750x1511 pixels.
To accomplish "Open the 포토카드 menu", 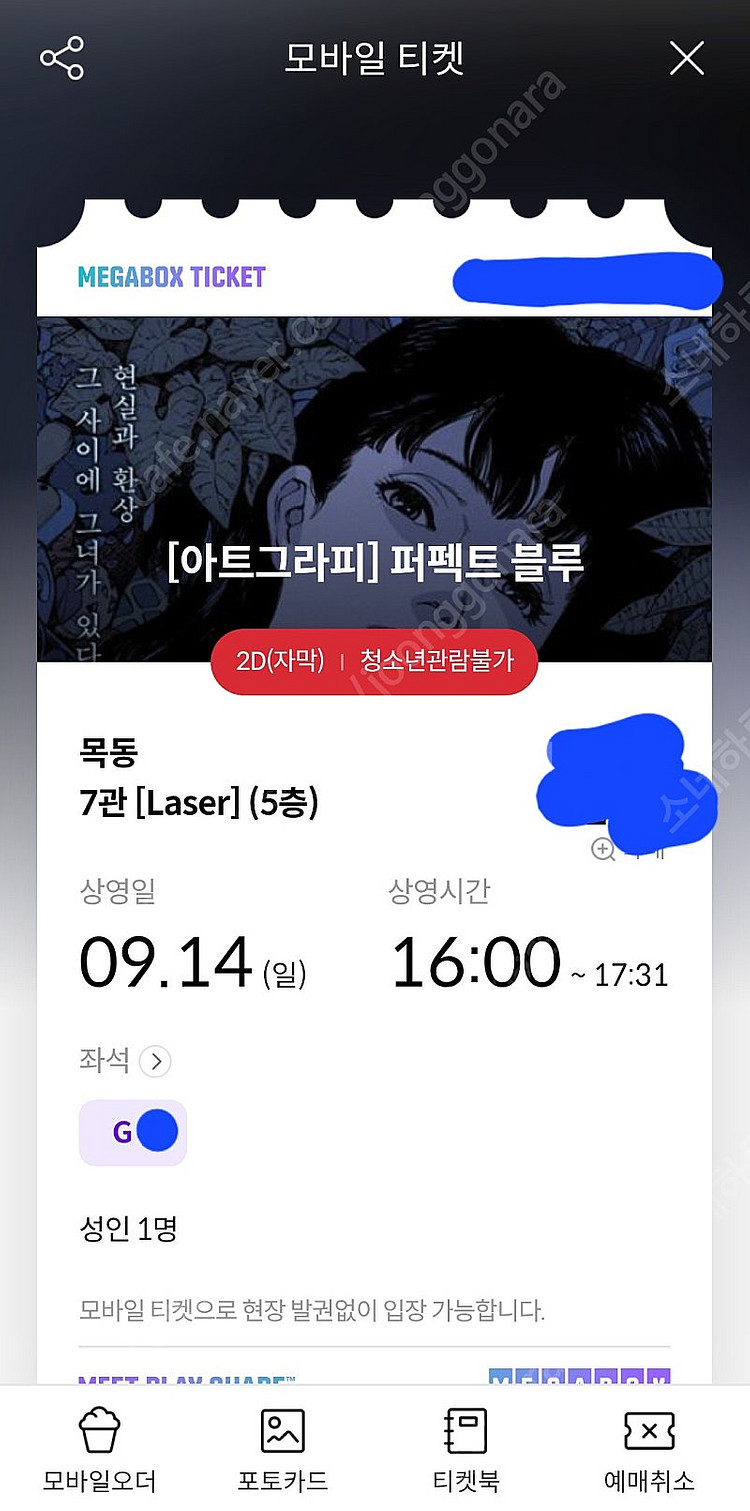I will pyautogui.click(x=282, y=1448).
